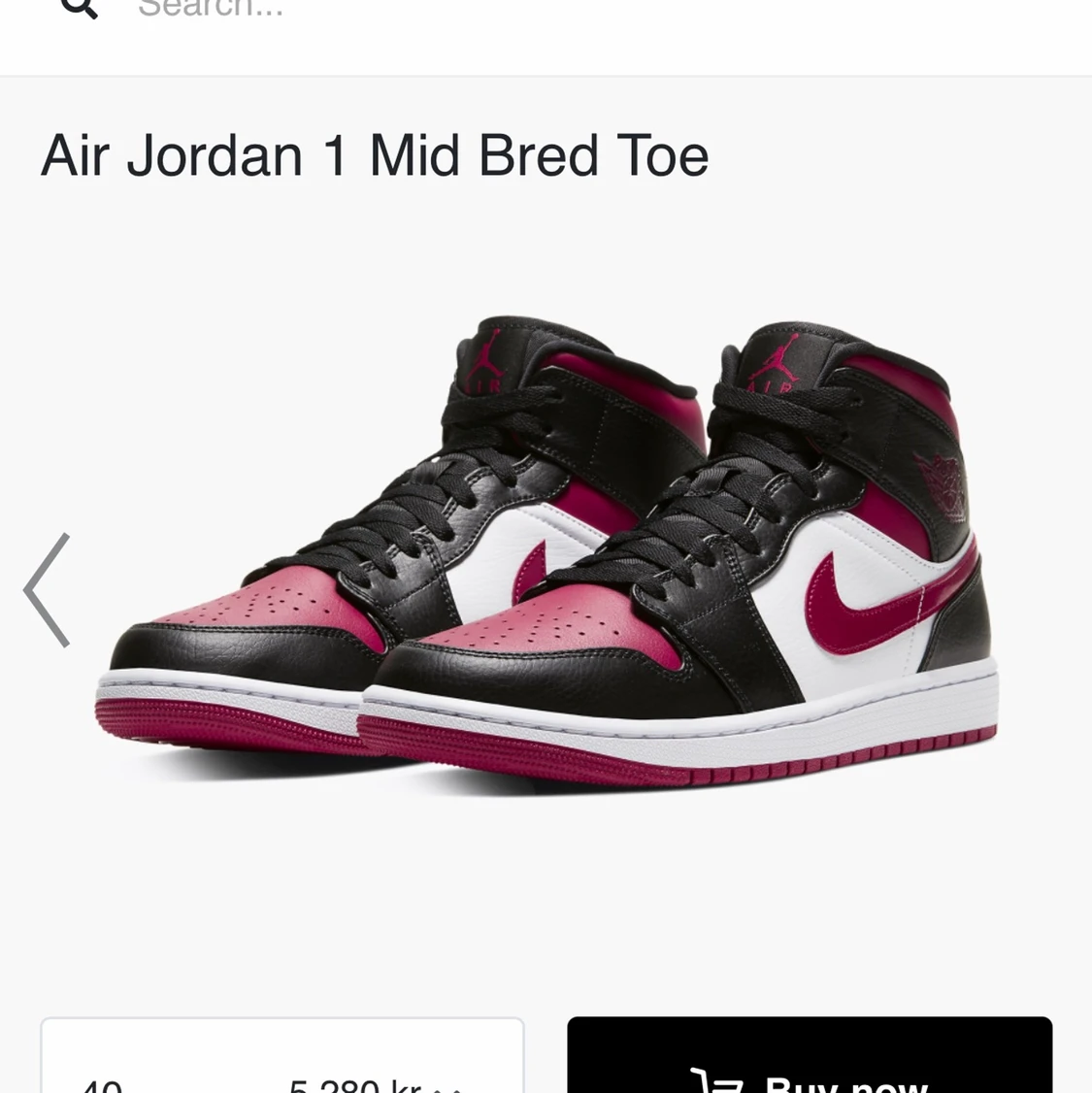Screen dimensions: 1092x1093
Task: Show the previous product image
Action: [48, 589]
